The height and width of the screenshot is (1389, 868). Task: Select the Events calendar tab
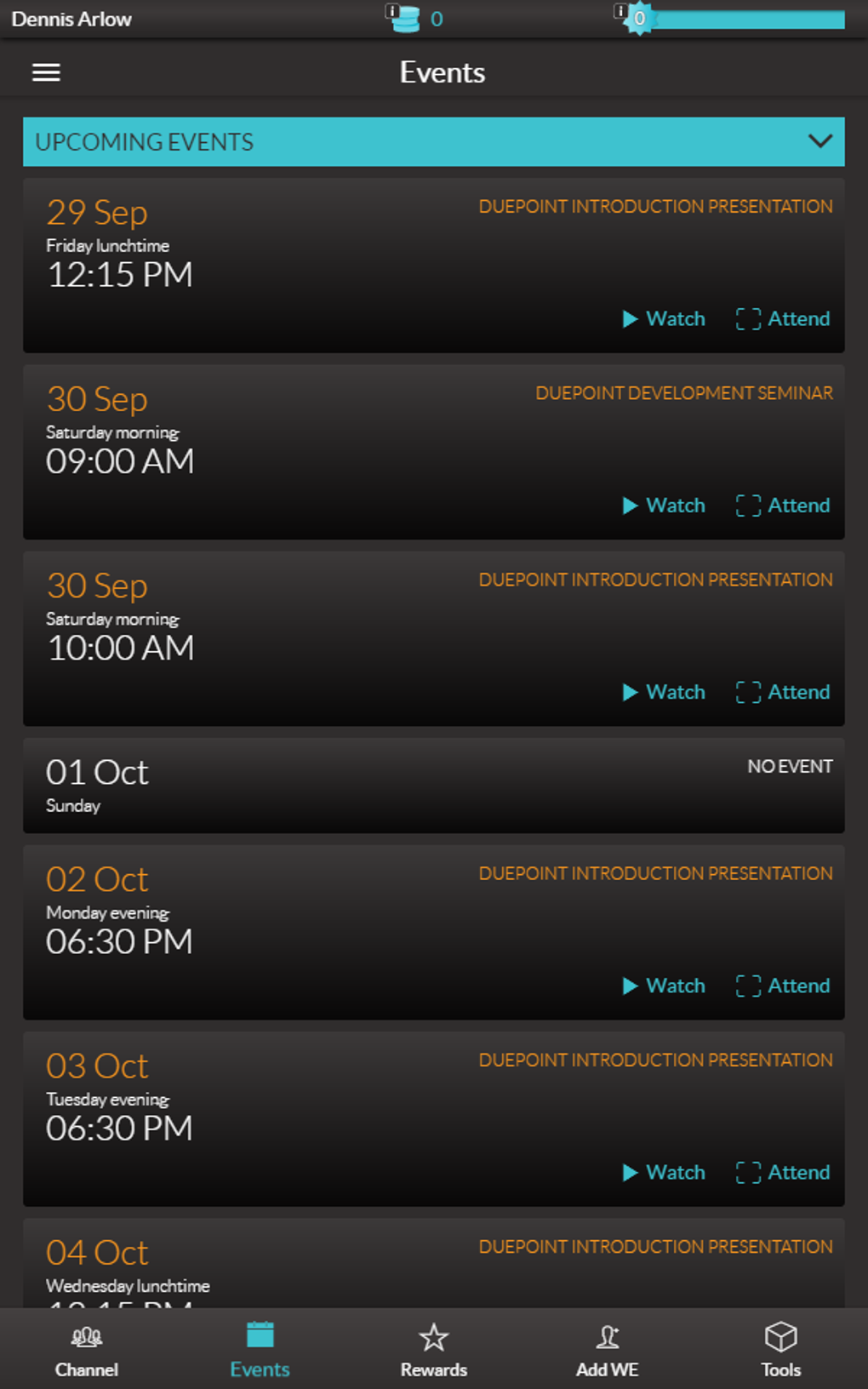(259, 1348)
